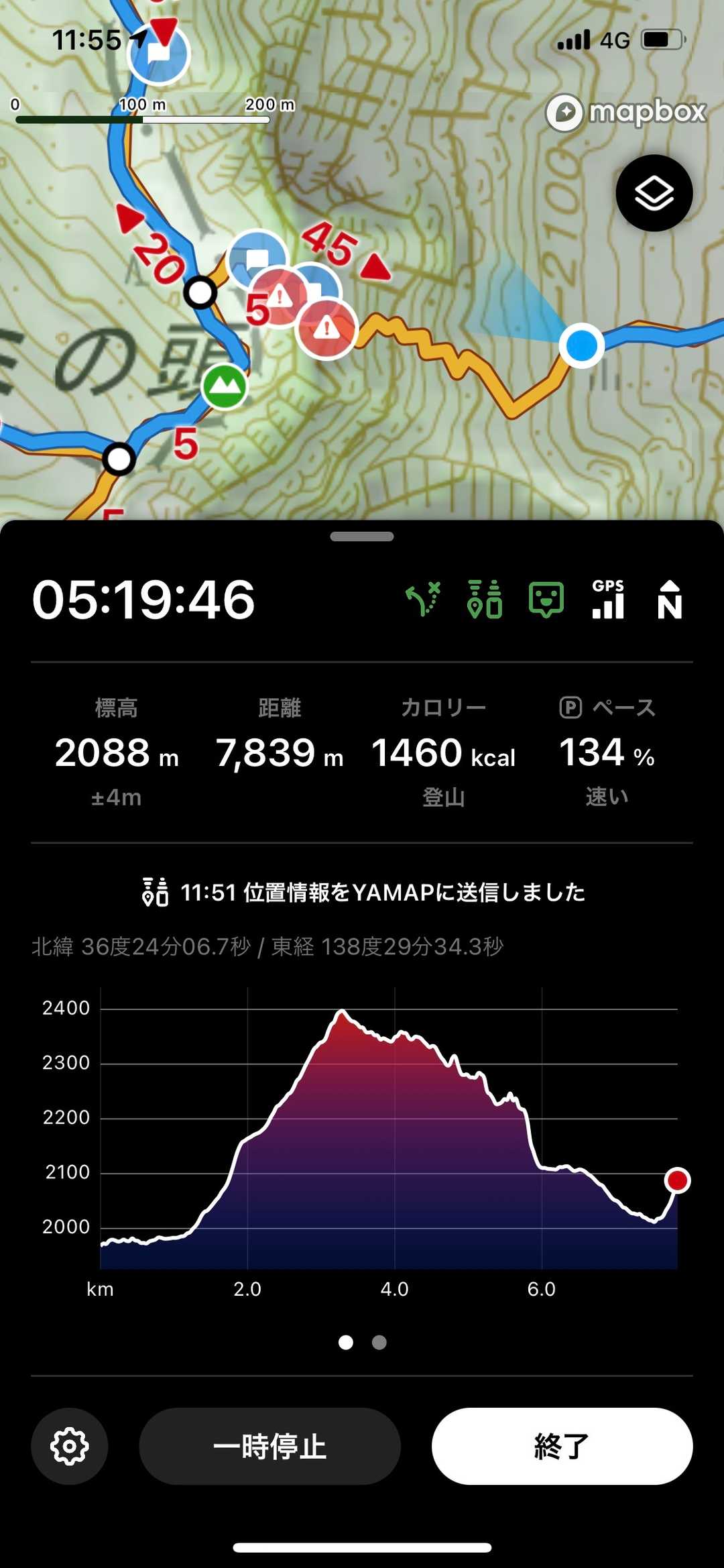
Task: Open the route deviation alert icon
Action: 424,599
